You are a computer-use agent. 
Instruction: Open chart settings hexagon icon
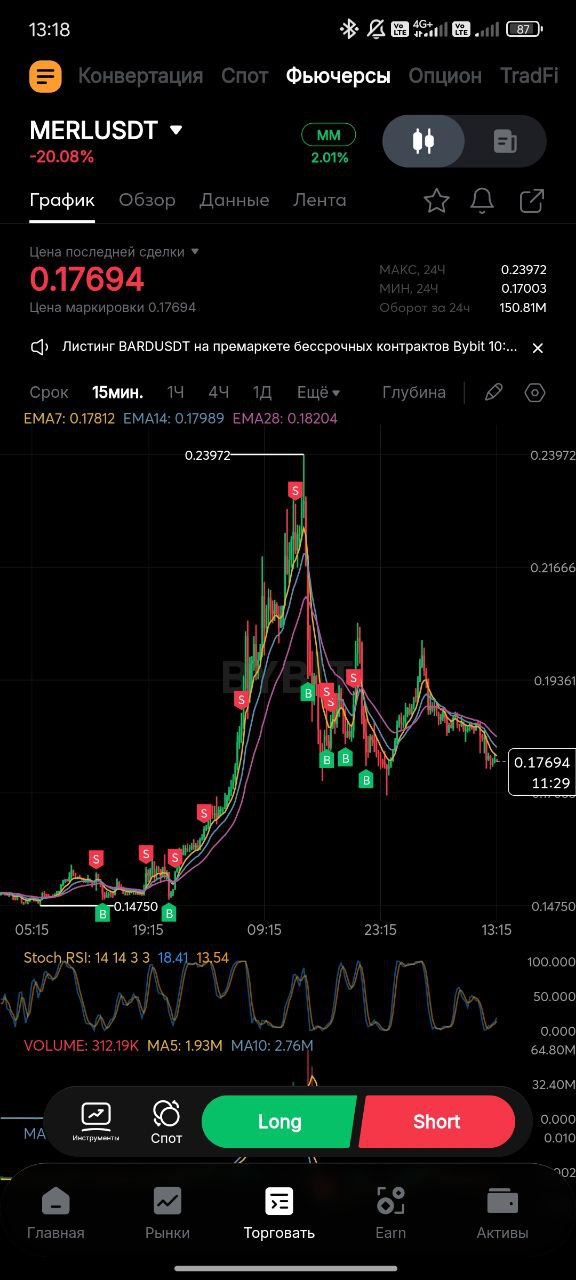(535, 392)
